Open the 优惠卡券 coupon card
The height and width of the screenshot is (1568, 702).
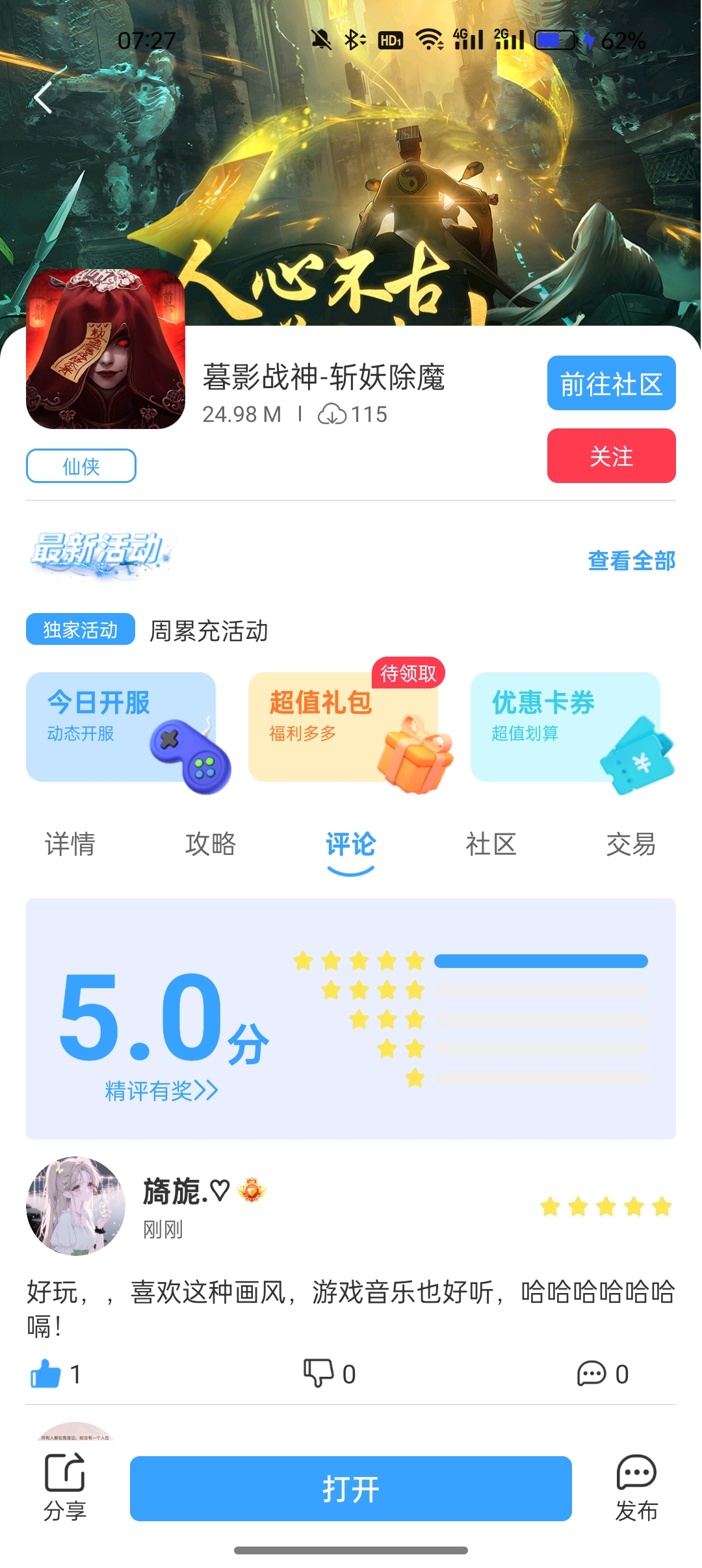(x=566, y=727)
